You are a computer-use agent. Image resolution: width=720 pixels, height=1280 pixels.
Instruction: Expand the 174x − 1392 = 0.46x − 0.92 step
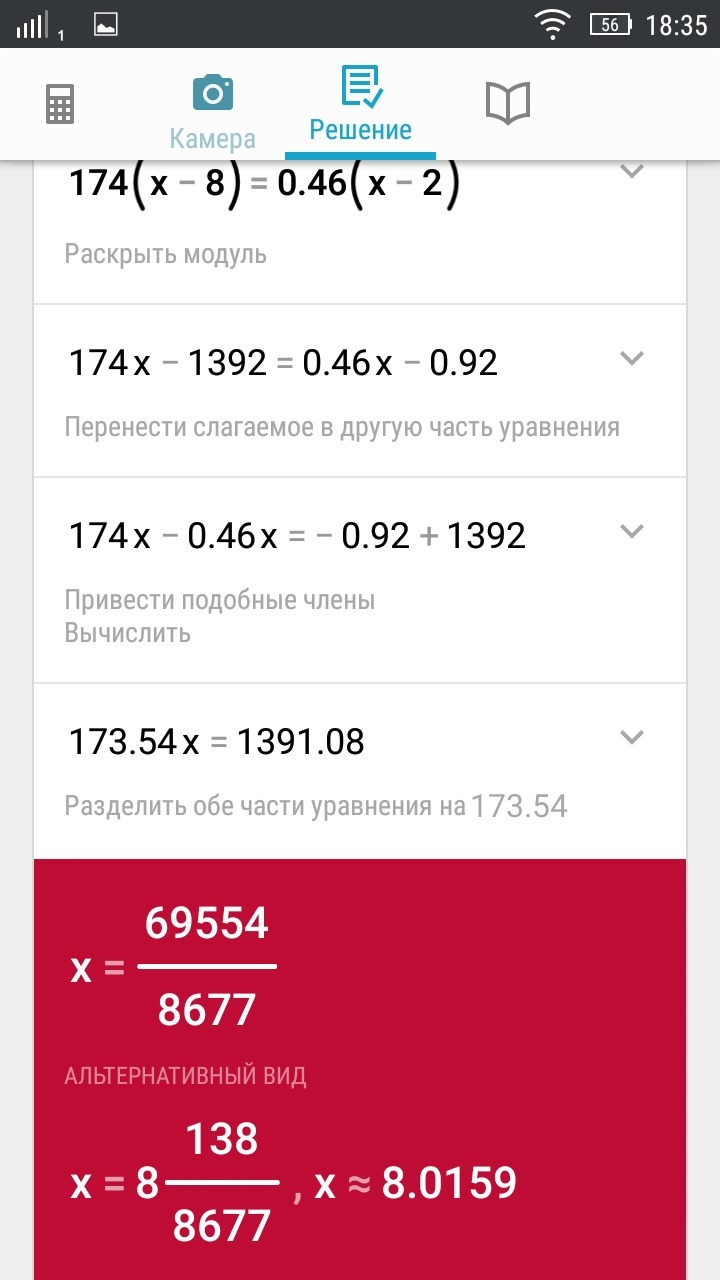631,358
